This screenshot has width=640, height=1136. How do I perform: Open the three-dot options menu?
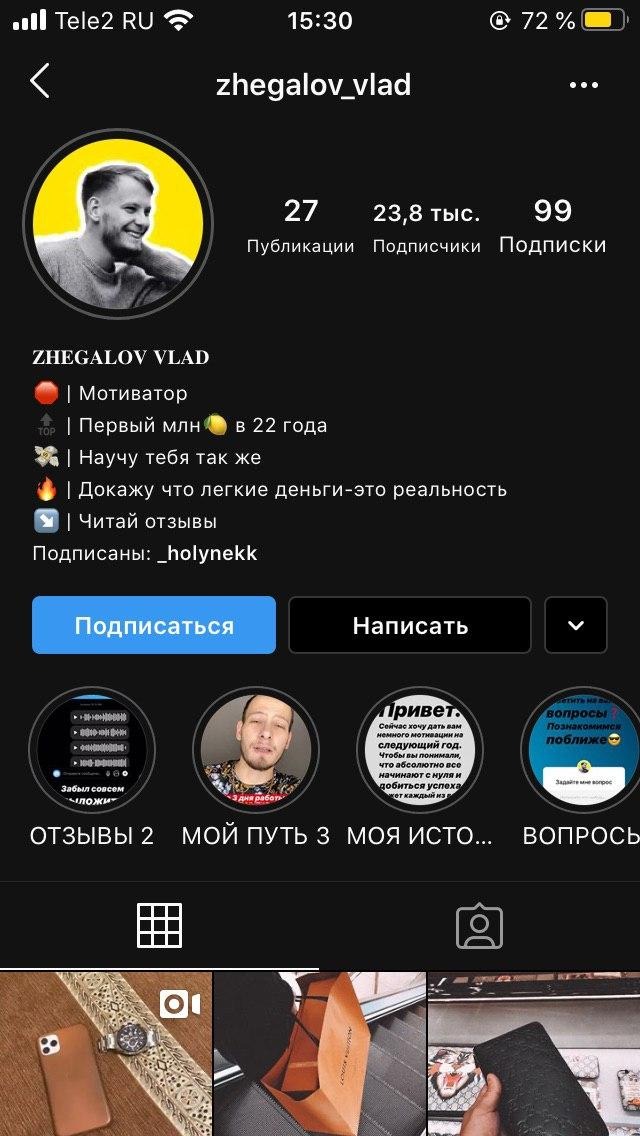click(584, 85)
